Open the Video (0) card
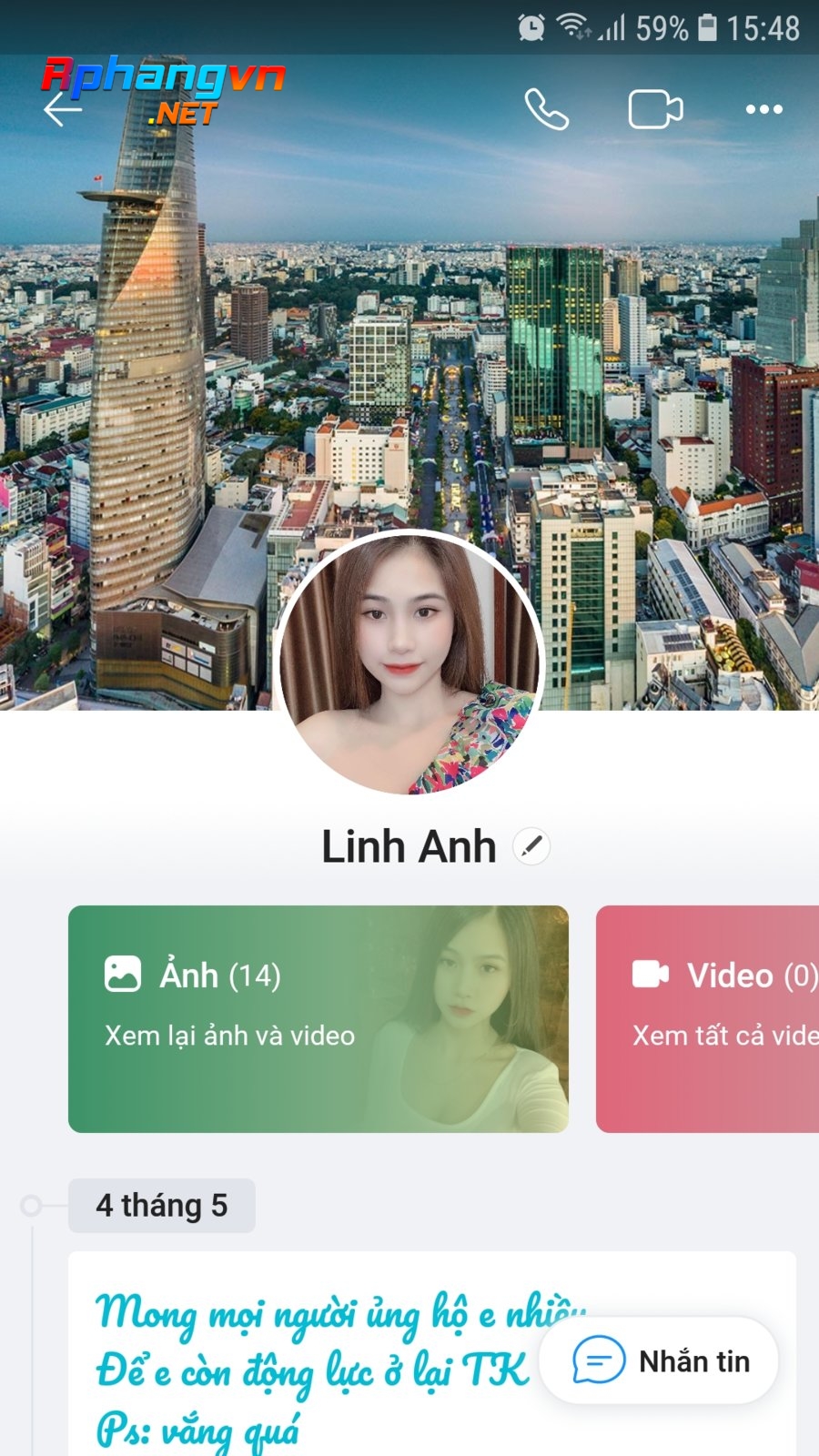This screenshot has height=1456, width=819. click(708, 1019)
